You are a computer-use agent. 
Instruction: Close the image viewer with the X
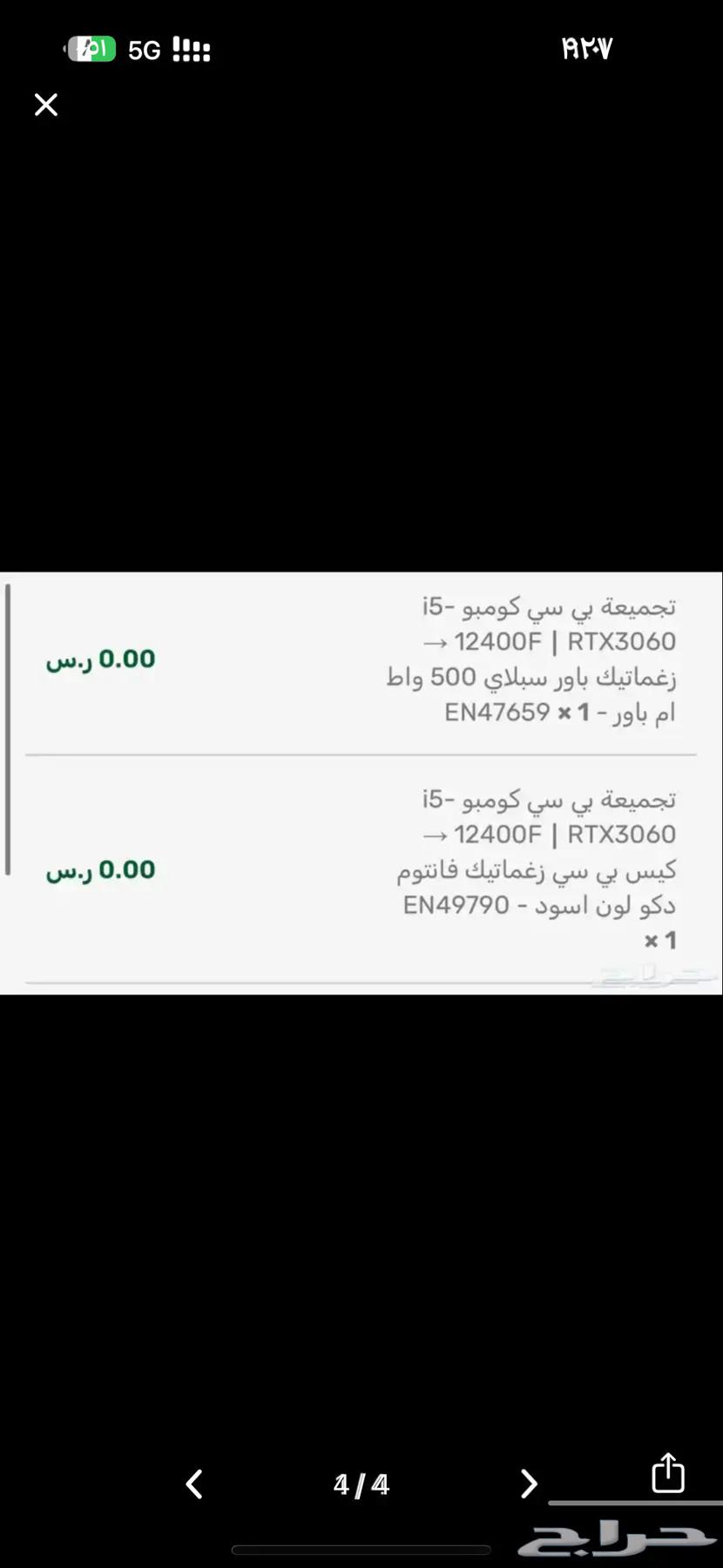[45, 105]
